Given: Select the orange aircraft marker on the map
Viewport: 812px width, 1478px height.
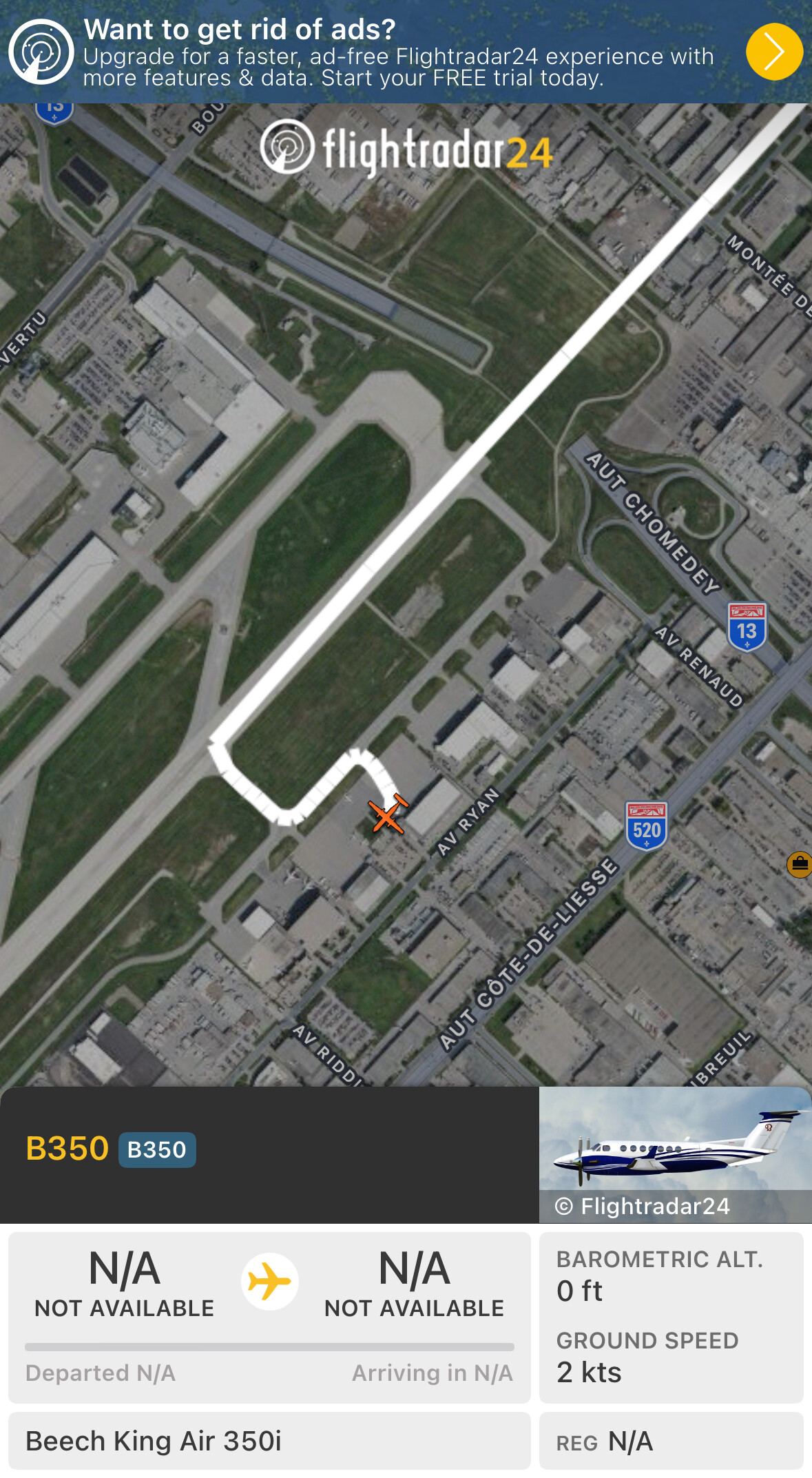Looking at the screenshot, I should pyautogui.click(x=388, y=815).
